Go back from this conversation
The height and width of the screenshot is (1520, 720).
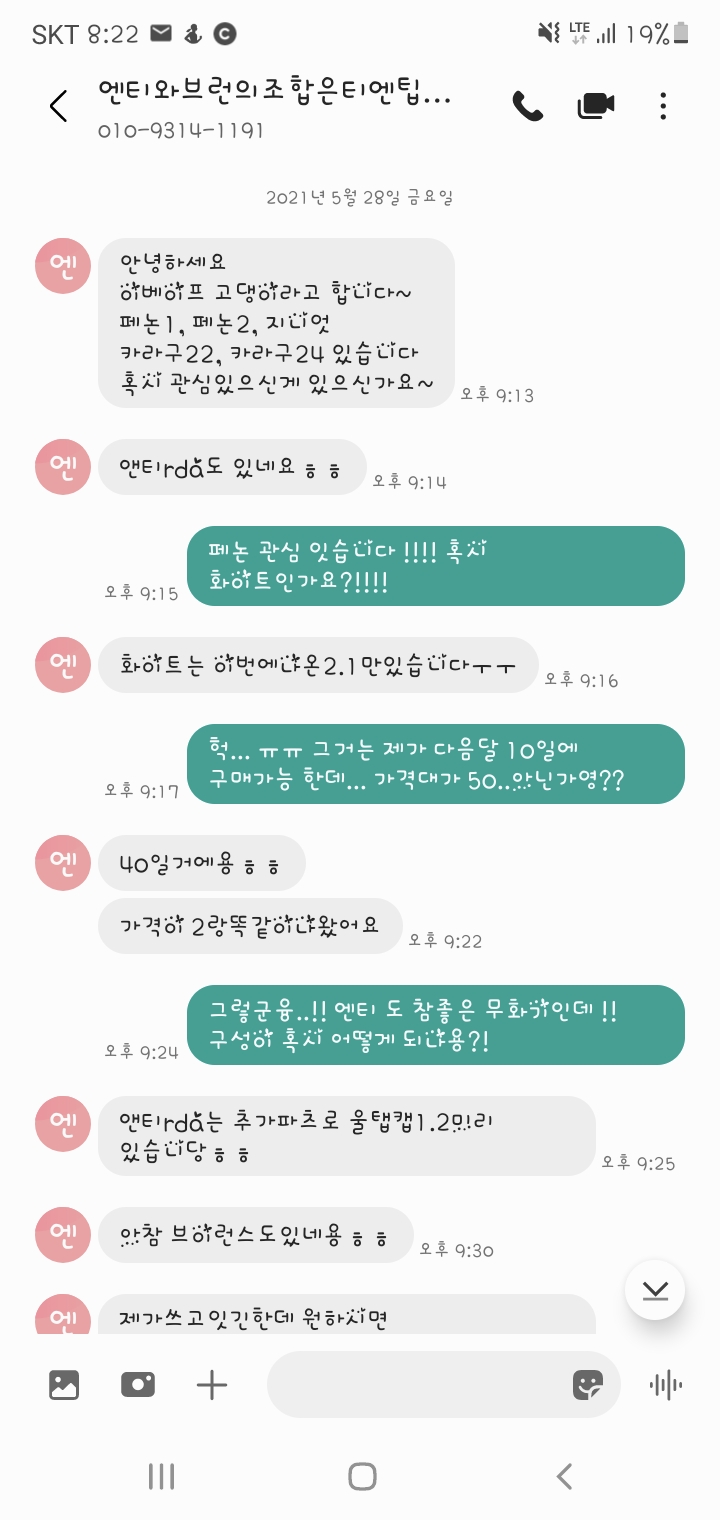coord(58,106)
